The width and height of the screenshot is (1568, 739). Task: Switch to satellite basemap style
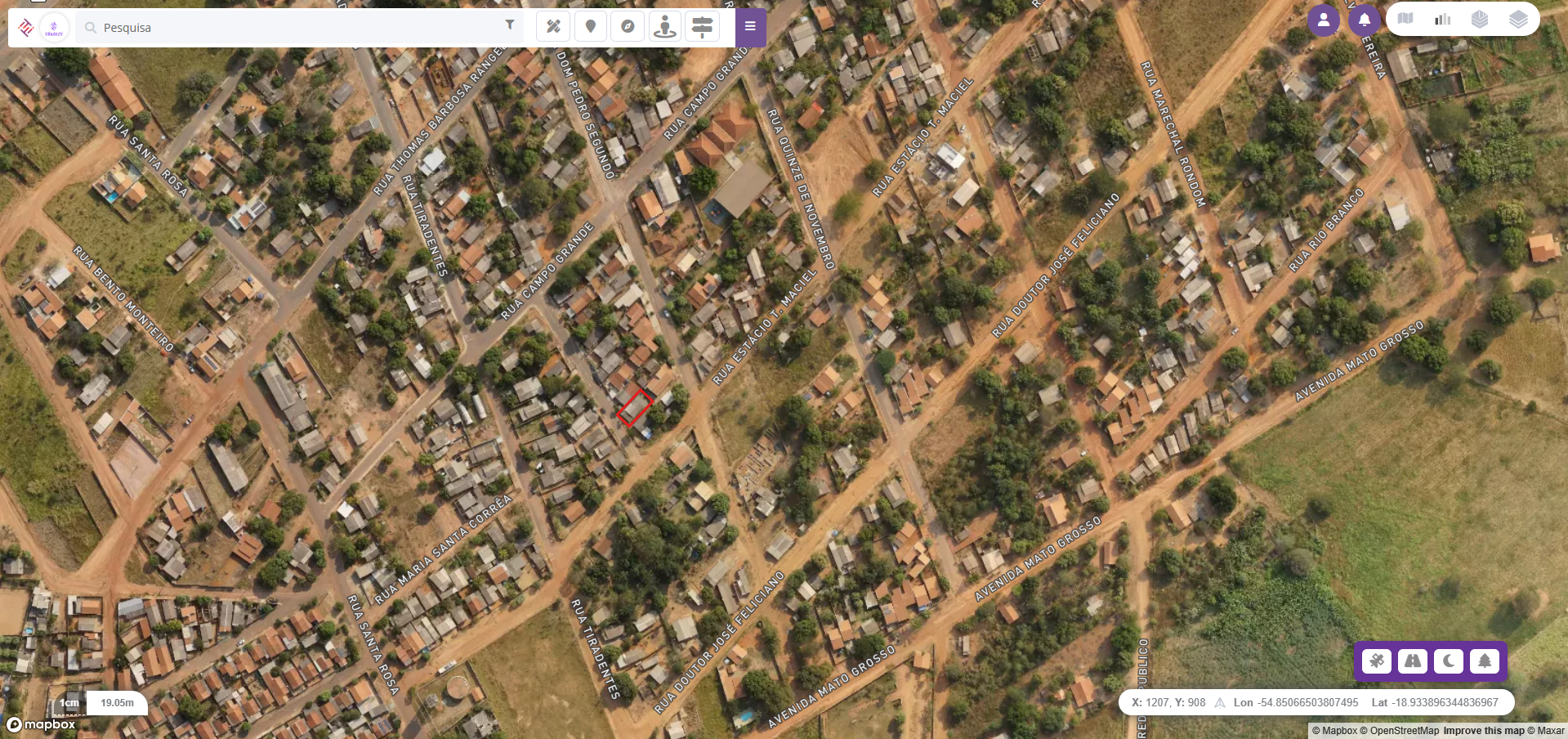pos(1377,661)
